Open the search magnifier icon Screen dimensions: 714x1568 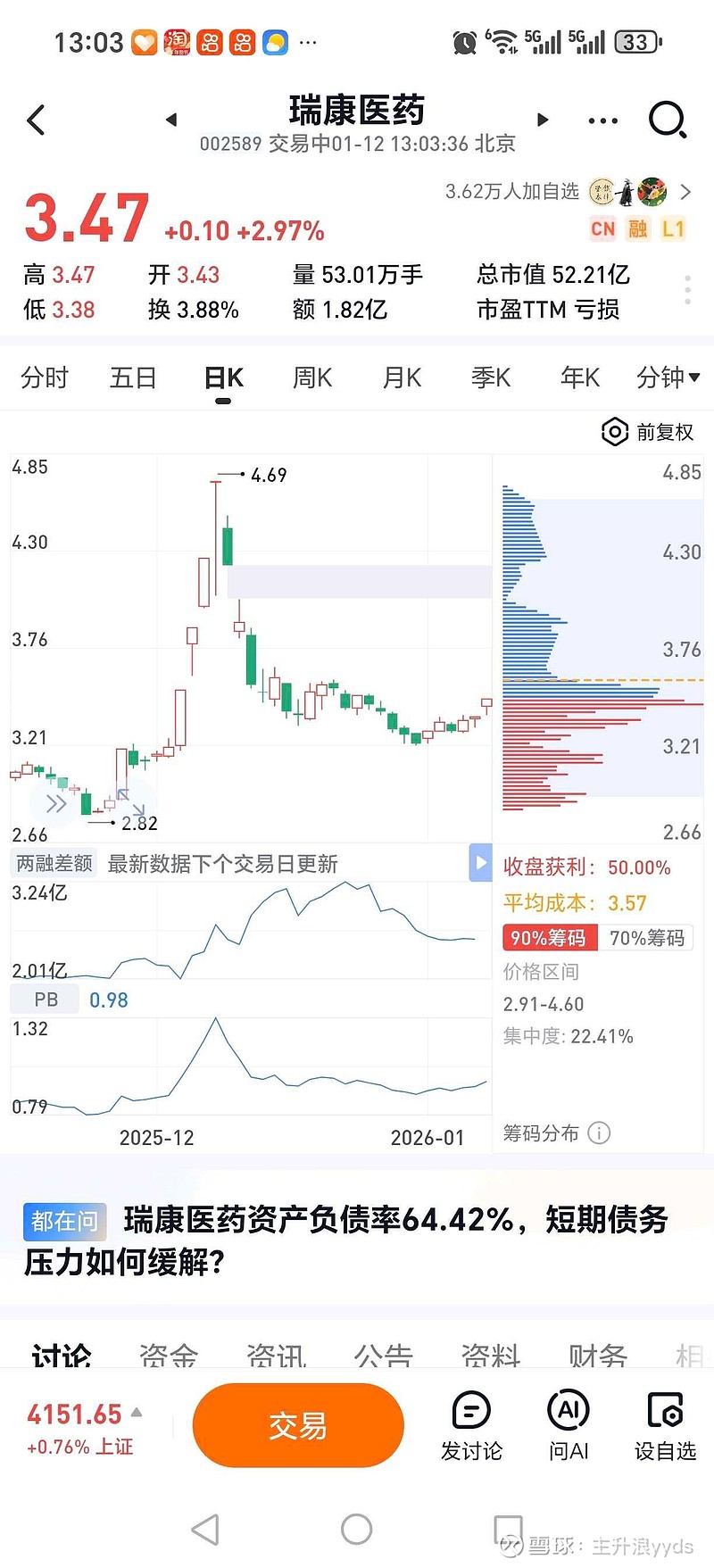[667, 120]
